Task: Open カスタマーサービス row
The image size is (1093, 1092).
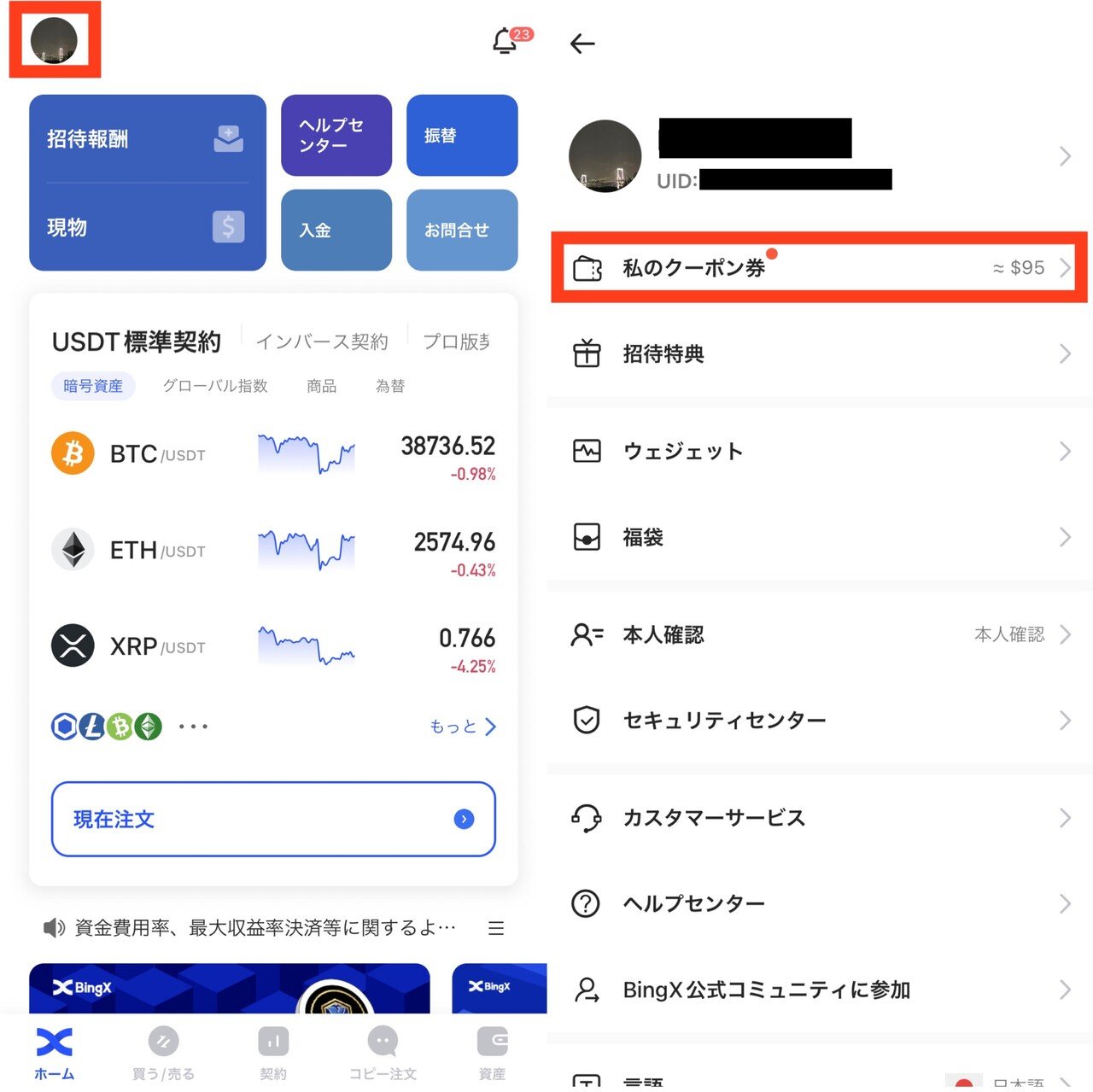Action: click(818, 818)
